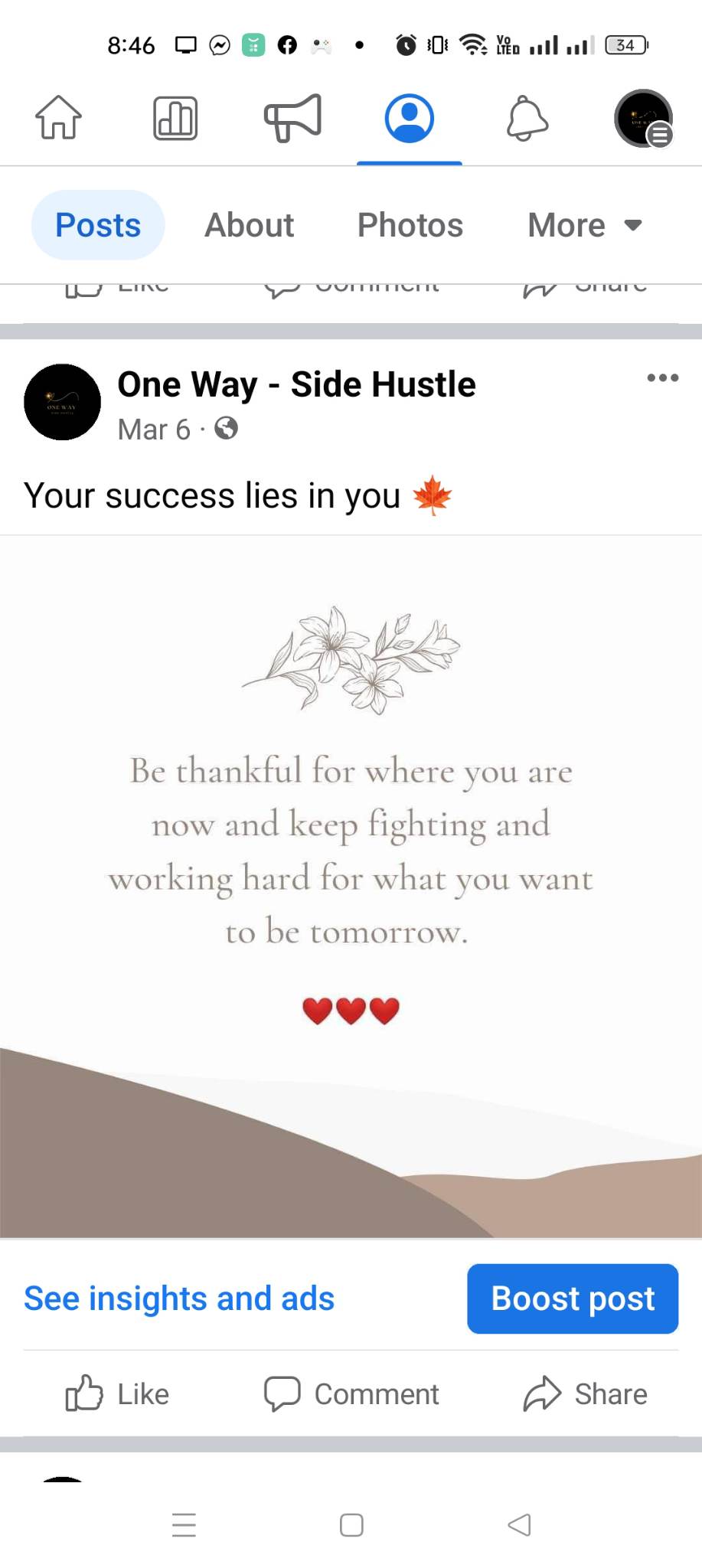Tap the system back button
Image resolution: width=702 pixels, height=1568 pixels.
point(519,1525)
